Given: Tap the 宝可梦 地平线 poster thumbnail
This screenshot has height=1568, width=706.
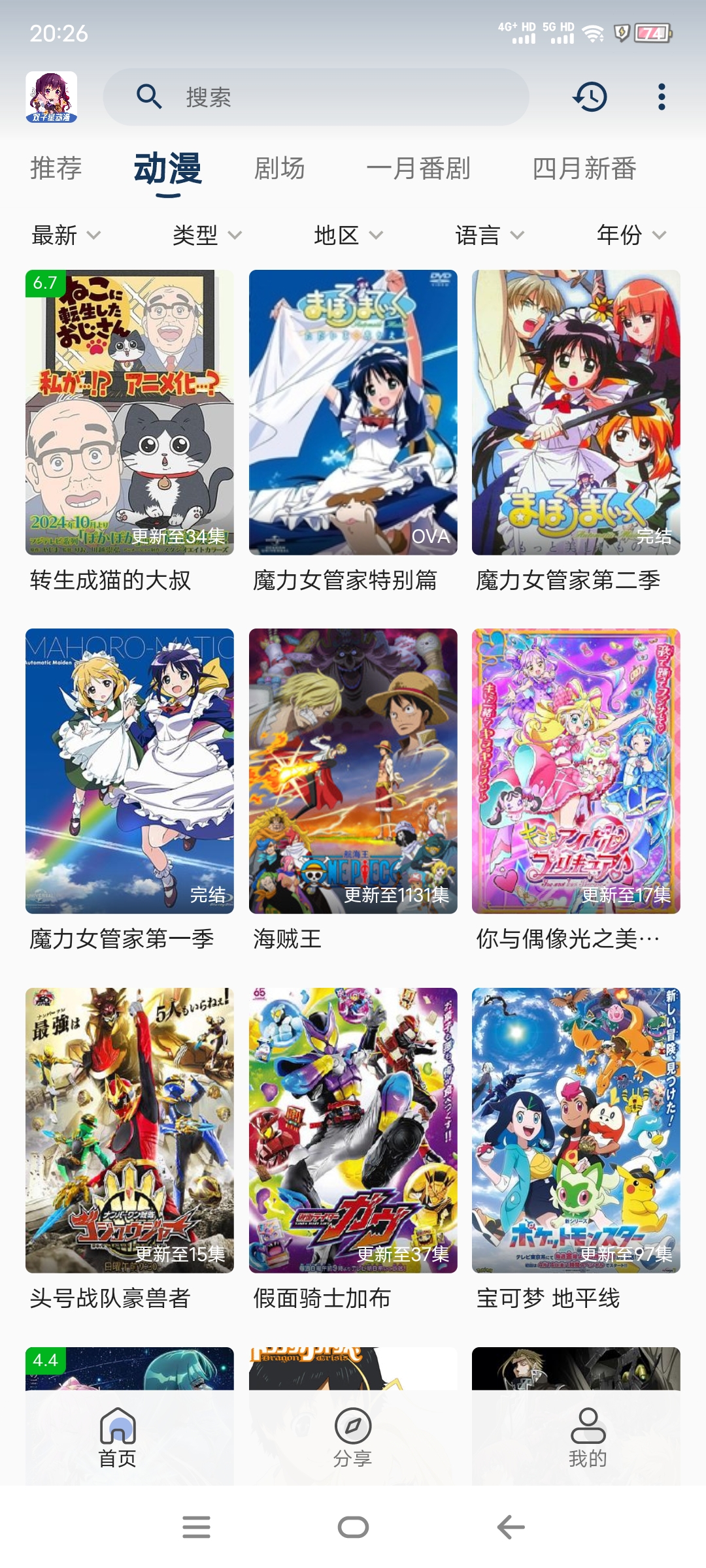Looking at the screenshot, I should tap(575, 1130).
